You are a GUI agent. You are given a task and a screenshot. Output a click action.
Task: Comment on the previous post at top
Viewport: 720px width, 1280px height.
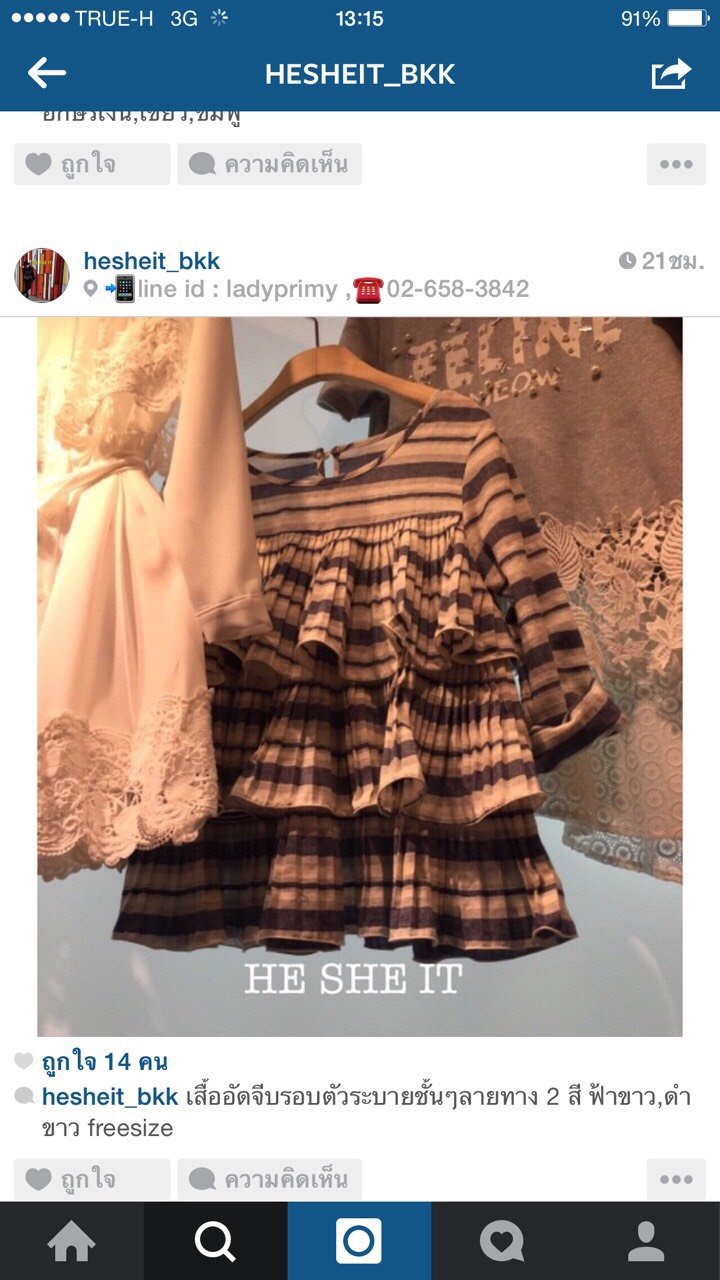click(269, 164)
